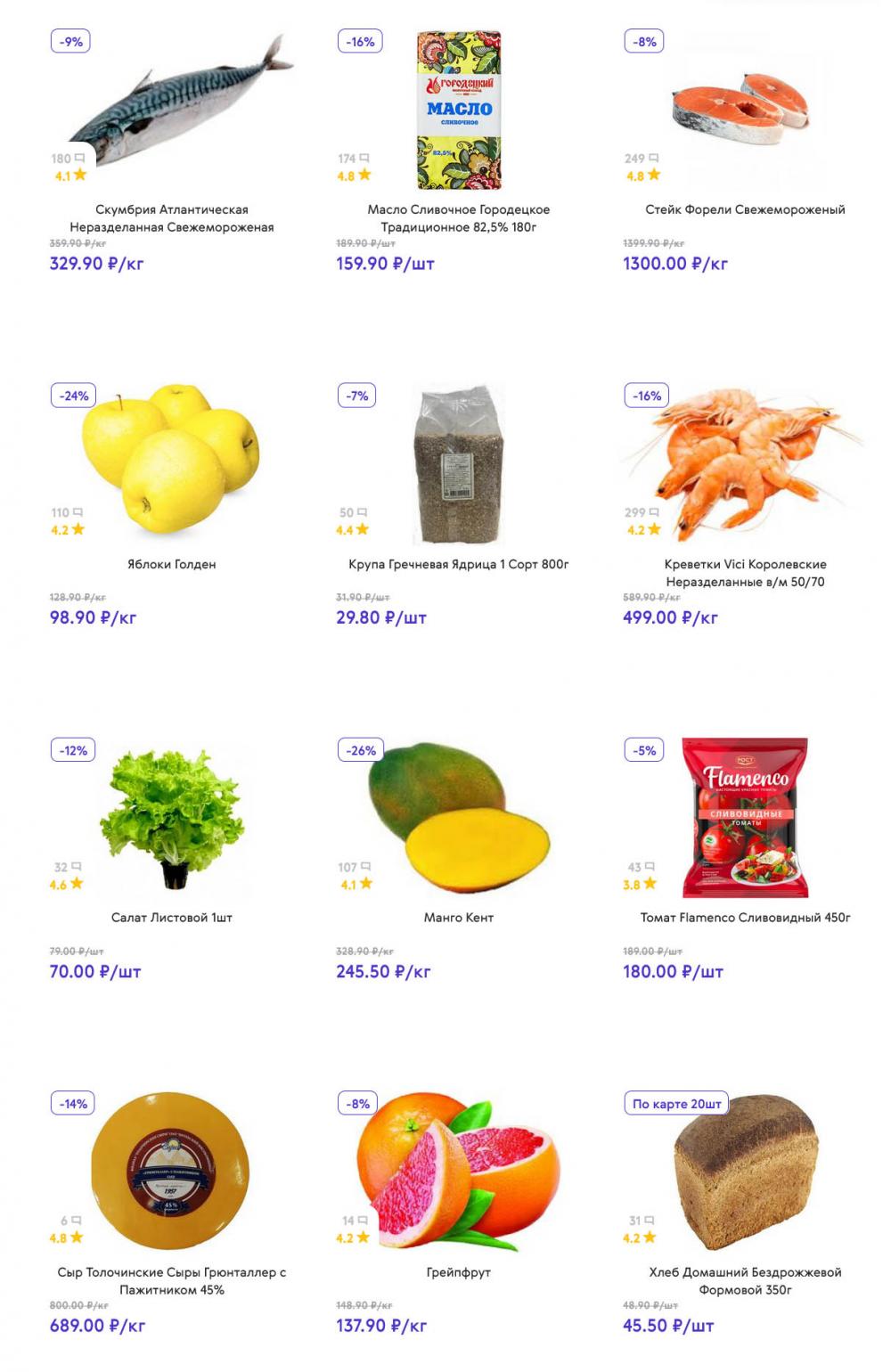Click the review count icon next to Яблоки Голден

pos(78,511)
